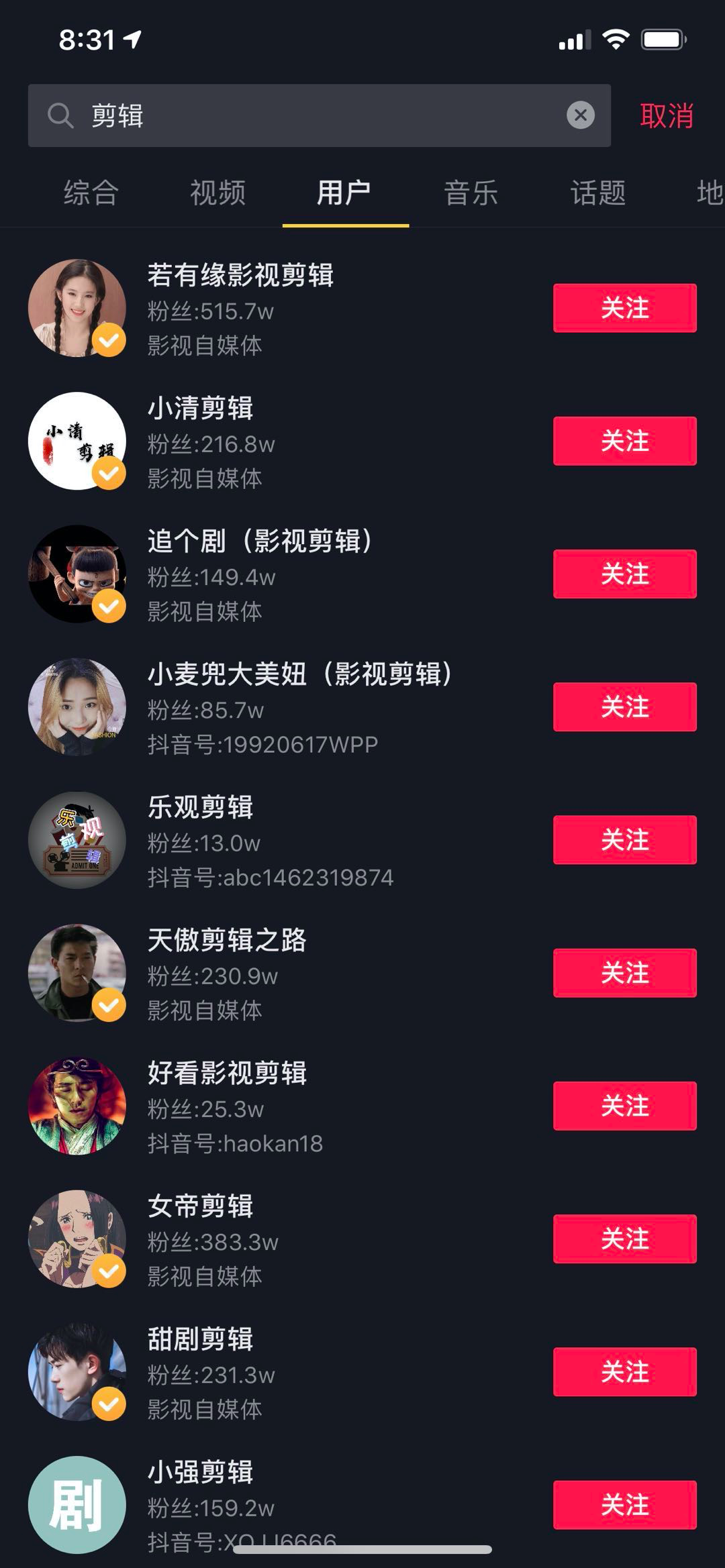Cancel the search with 取消
This screenshot has width=725, height=1568.
(666, 115)
